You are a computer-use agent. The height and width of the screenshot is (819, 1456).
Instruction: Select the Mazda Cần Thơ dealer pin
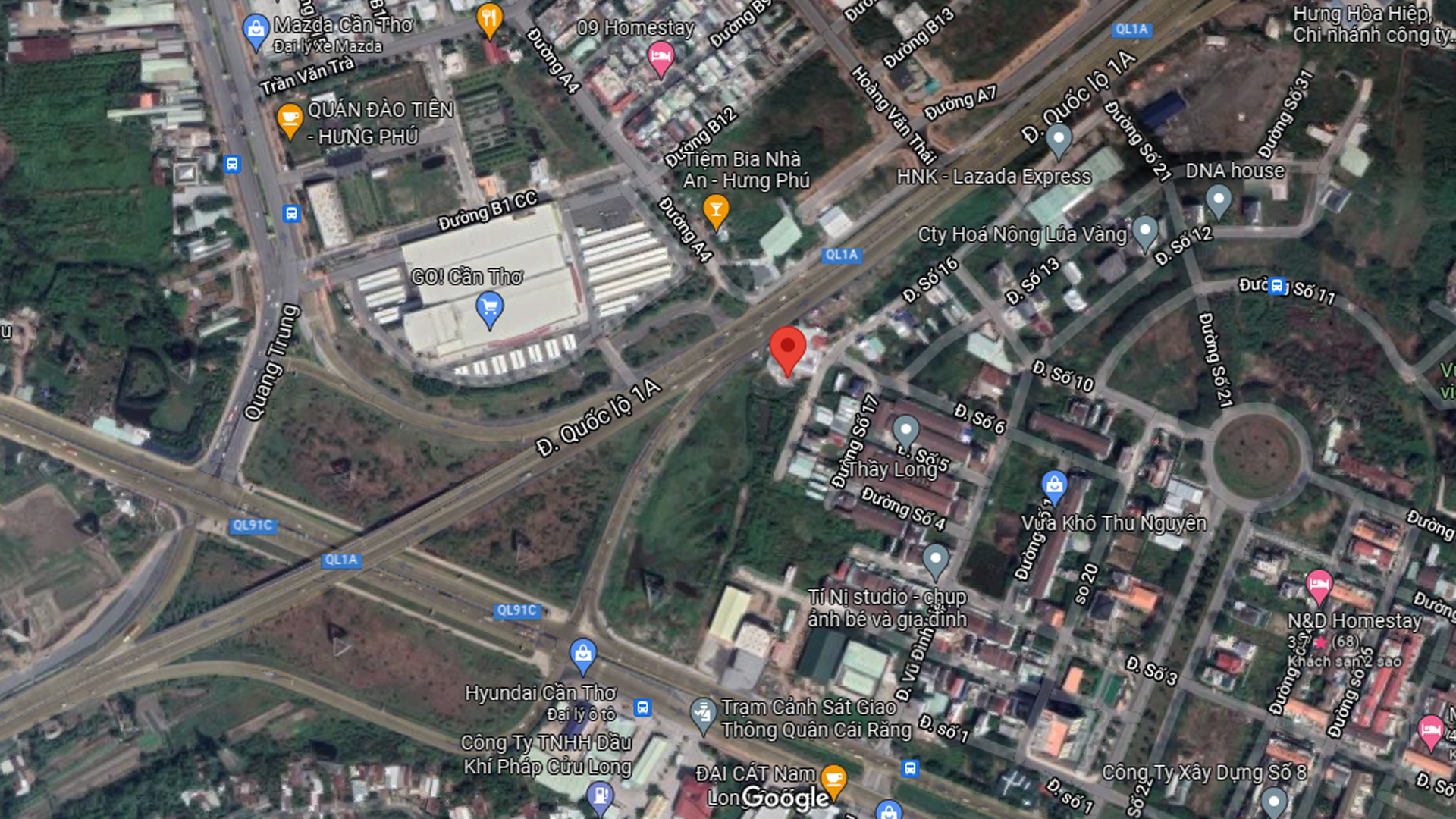tap(256, 30)
